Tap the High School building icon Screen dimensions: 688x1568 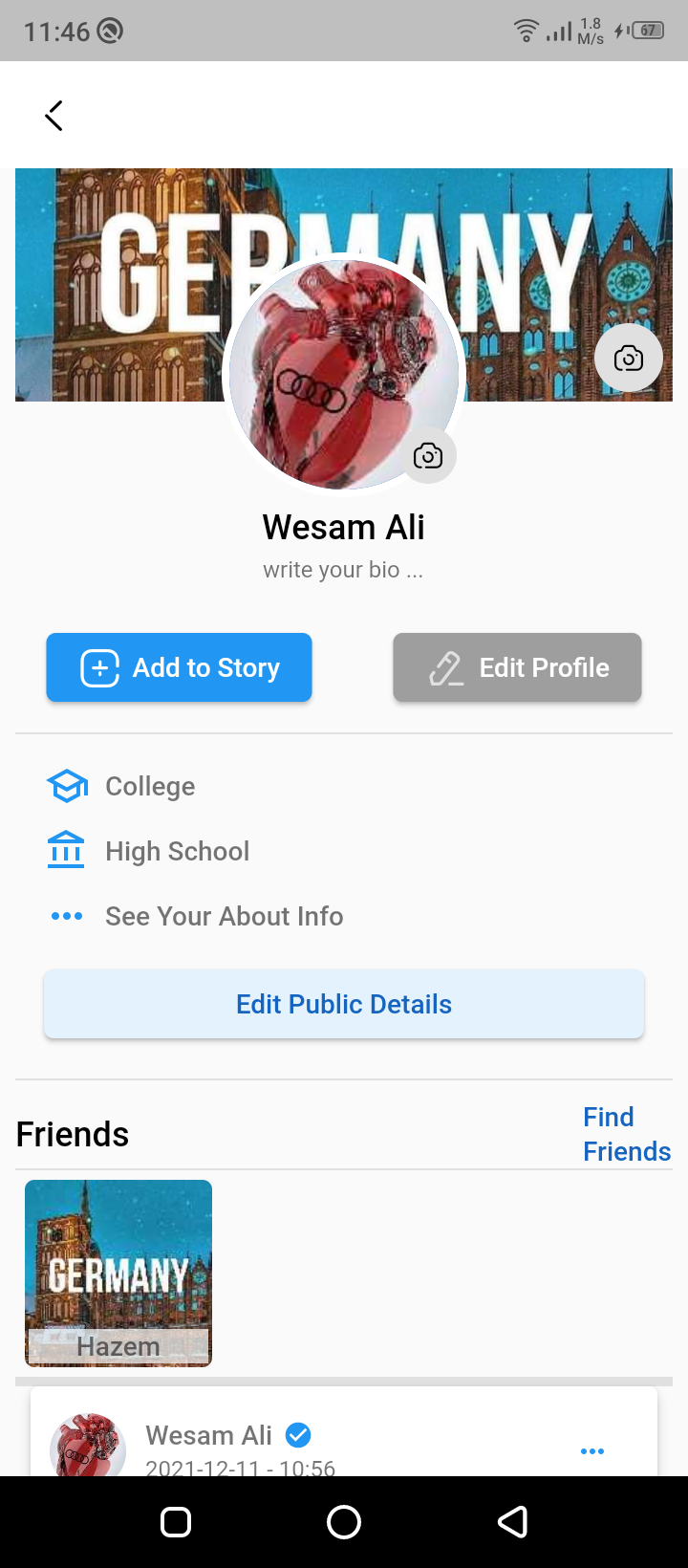coord(66,849)
